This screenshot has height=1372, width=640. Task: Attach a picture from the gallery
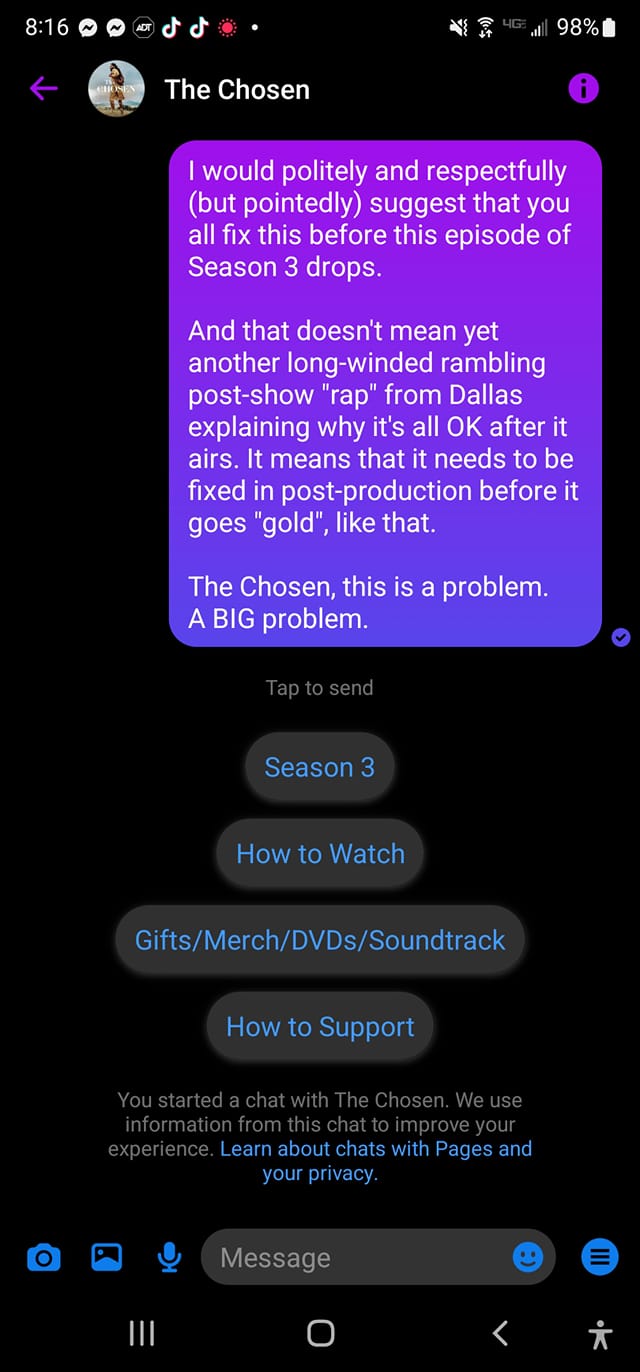pos(106,1258)
